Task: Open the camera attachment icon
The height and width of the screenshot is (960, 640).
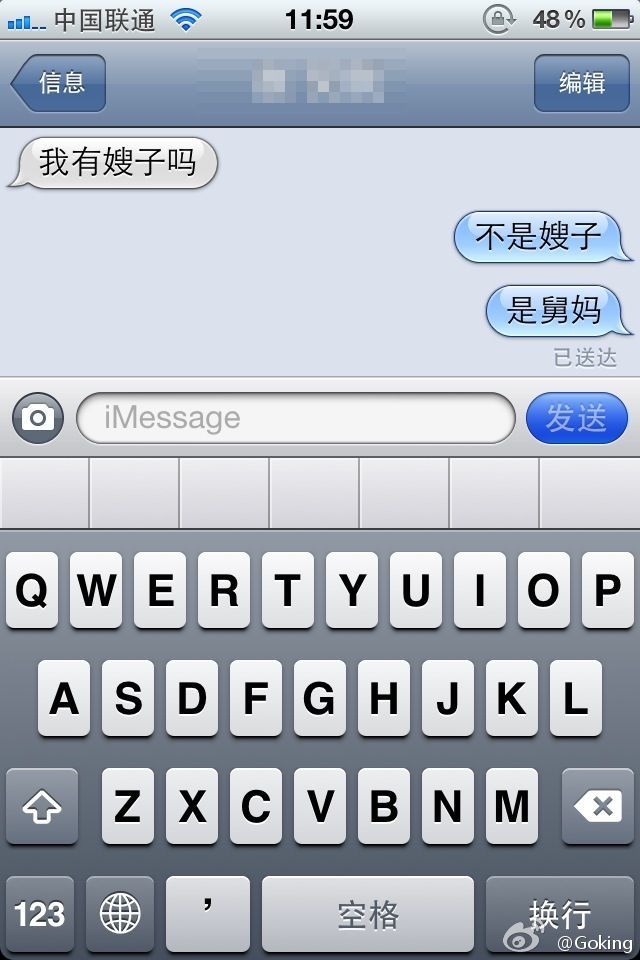Action: [x=38, y=417]
